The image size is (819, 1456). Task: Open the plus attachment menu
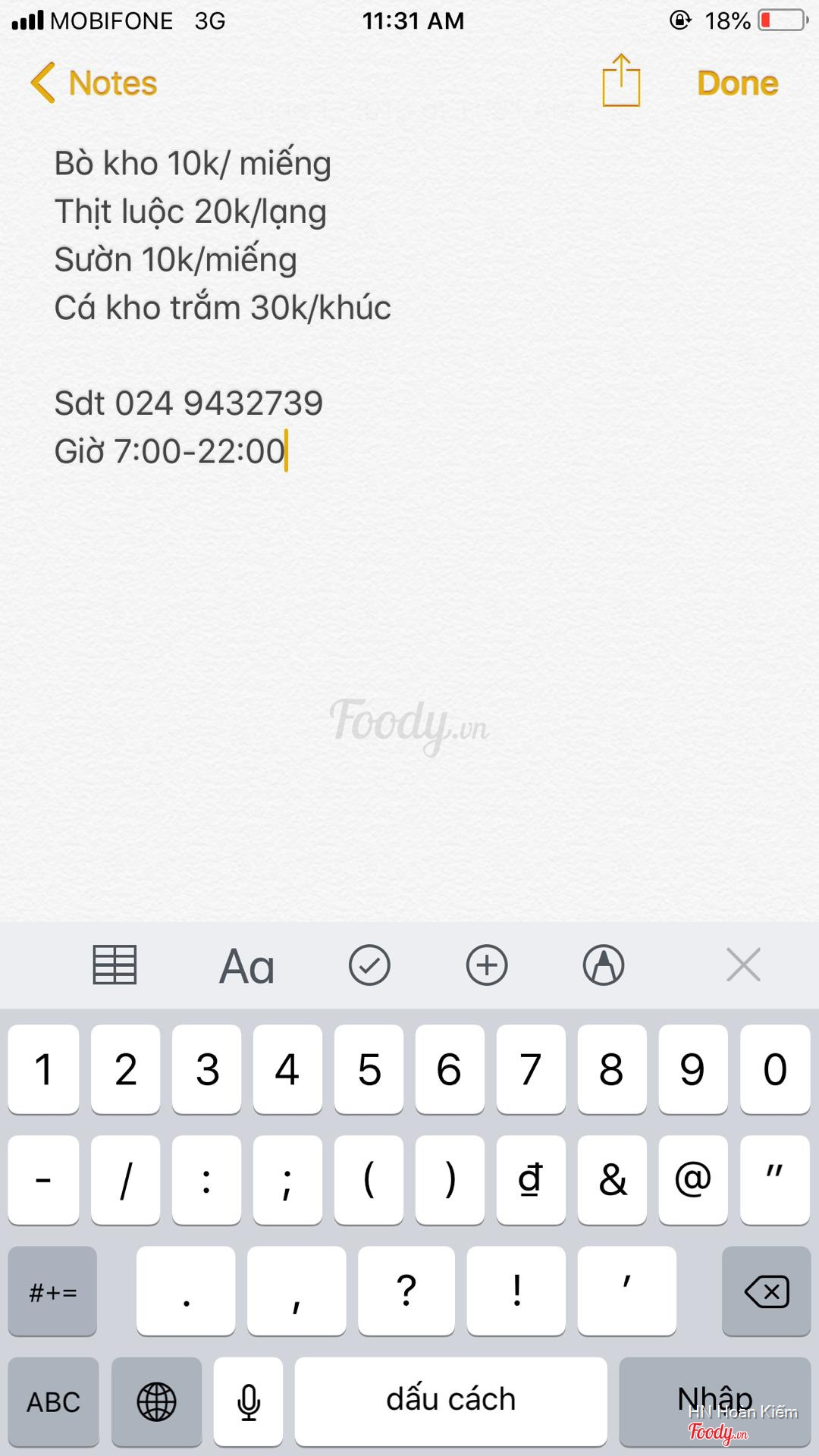[x=486, y=965]
